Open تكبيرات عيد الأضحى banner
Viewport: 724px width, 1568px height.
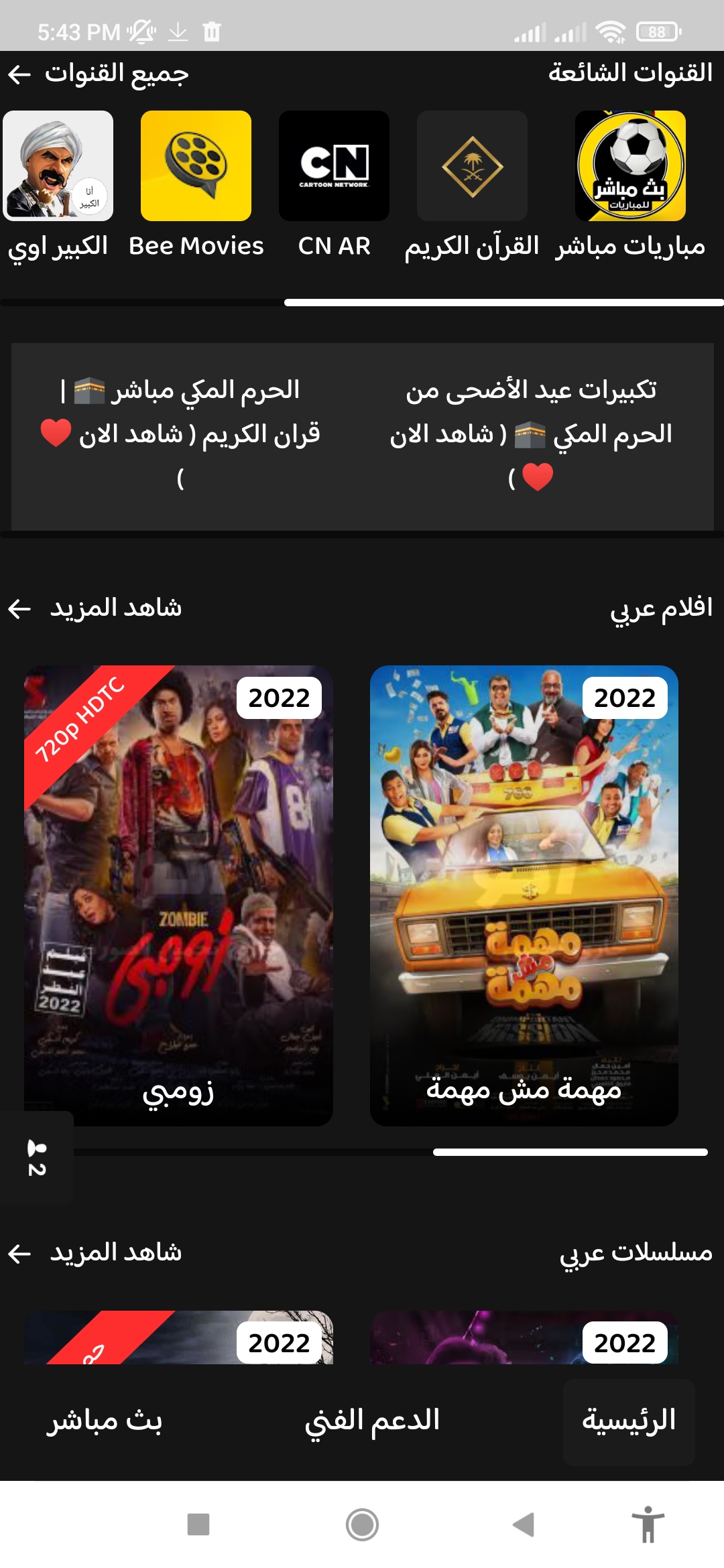(x=531, y=434)
